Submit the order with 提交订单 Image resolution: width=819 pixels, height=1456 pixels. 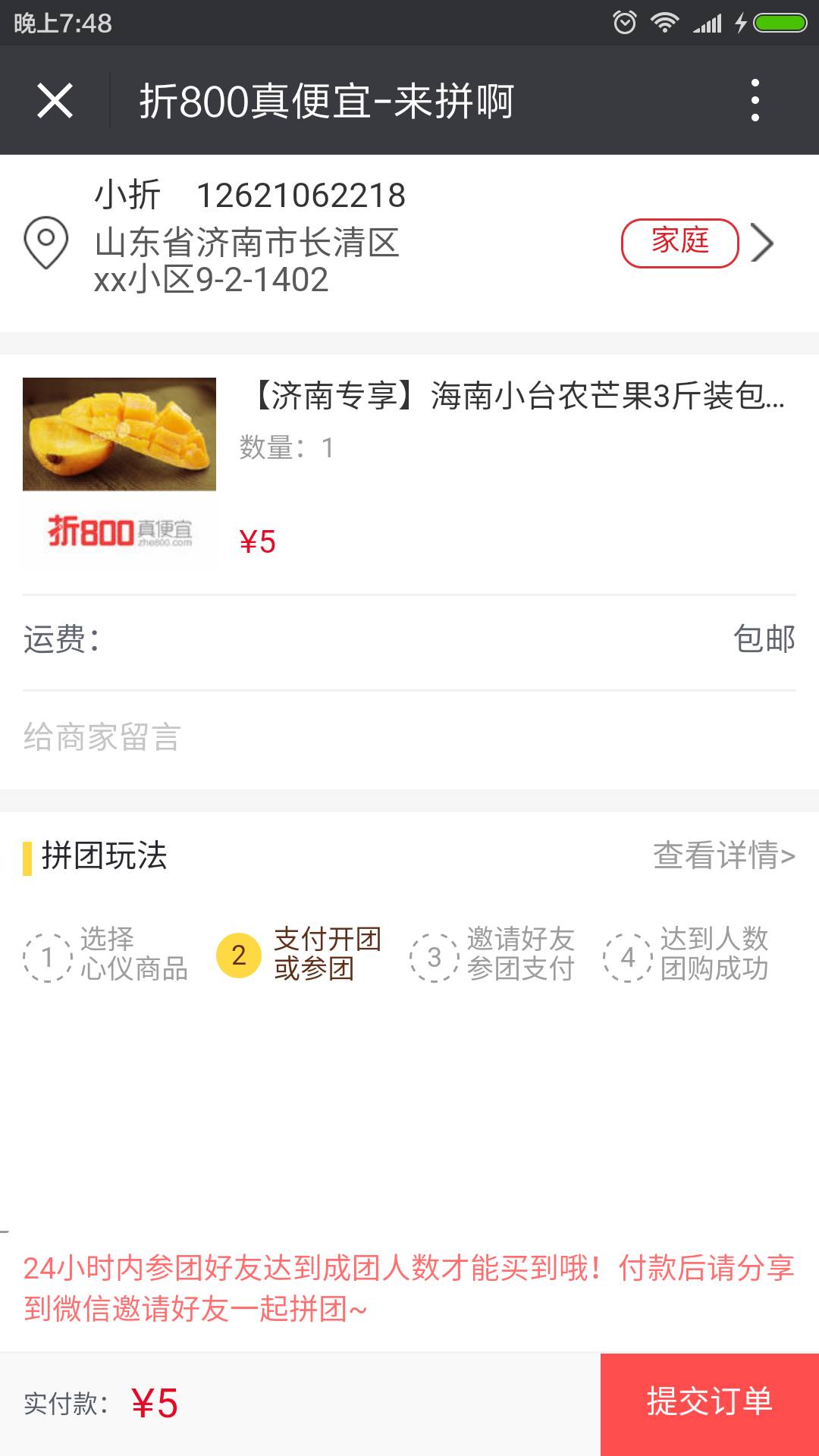pyautogui.click(x=710, y=1404)
